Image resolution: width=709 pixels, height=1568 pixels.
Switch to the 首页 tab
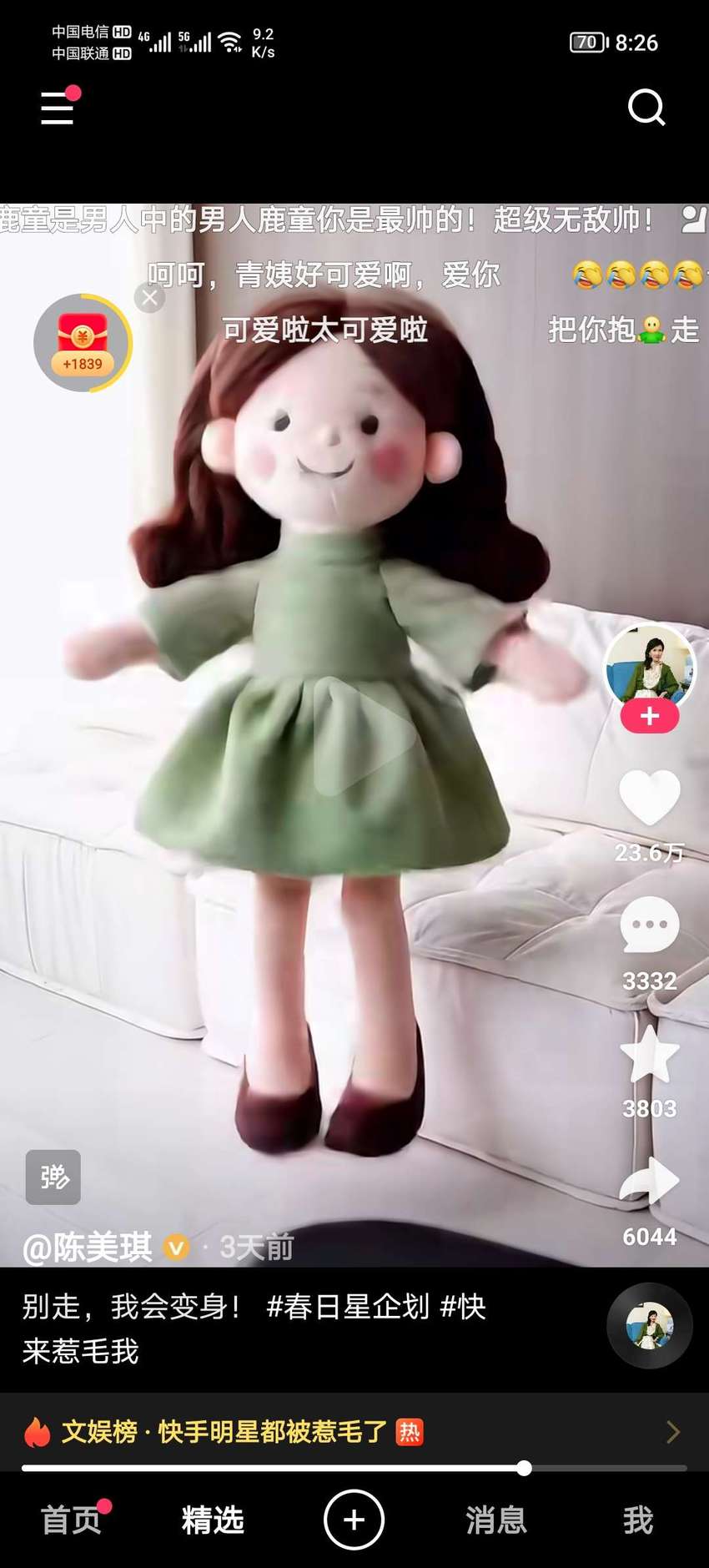pyautogui.click(x=72, y=1520)
